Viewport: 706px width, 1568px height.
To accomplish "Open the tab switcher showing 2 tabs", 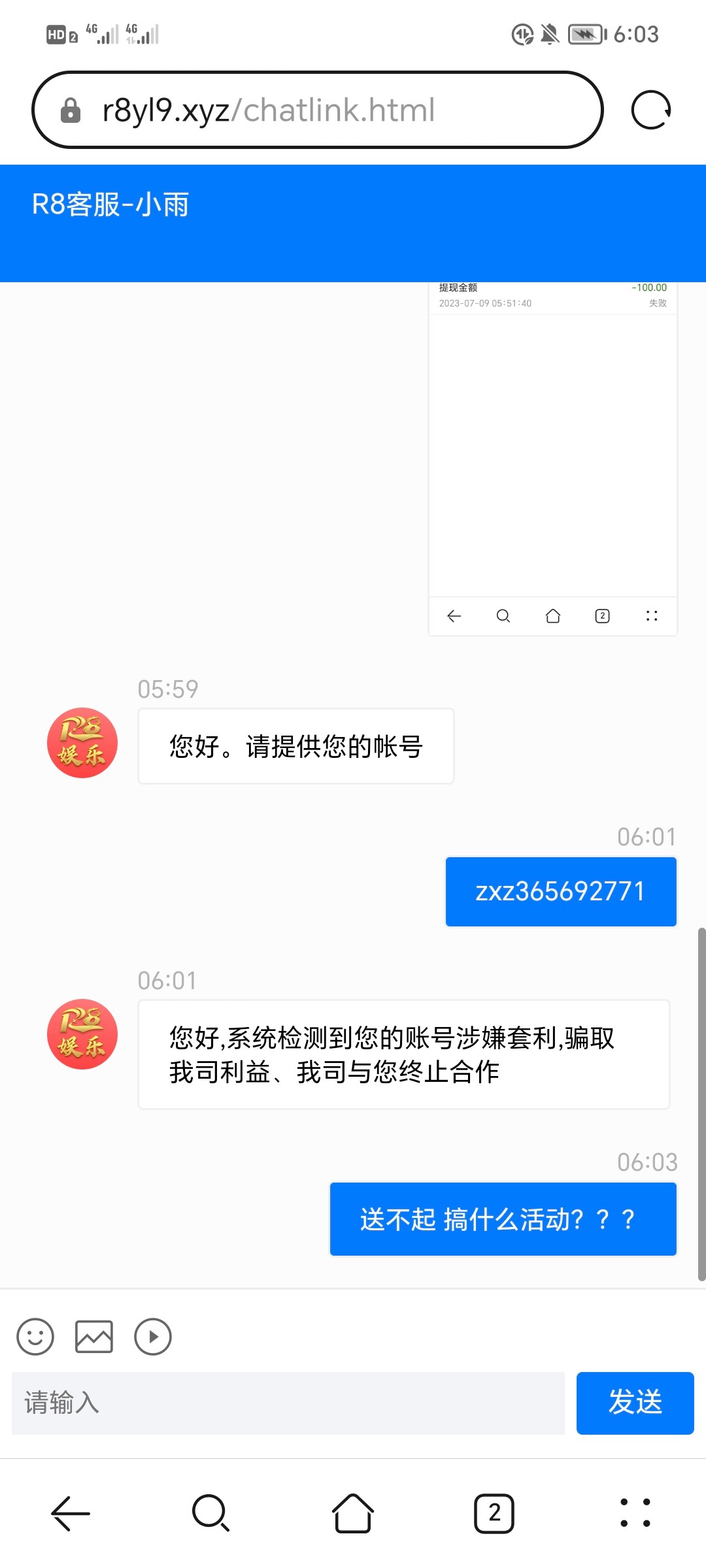I will click(494, 1513).
